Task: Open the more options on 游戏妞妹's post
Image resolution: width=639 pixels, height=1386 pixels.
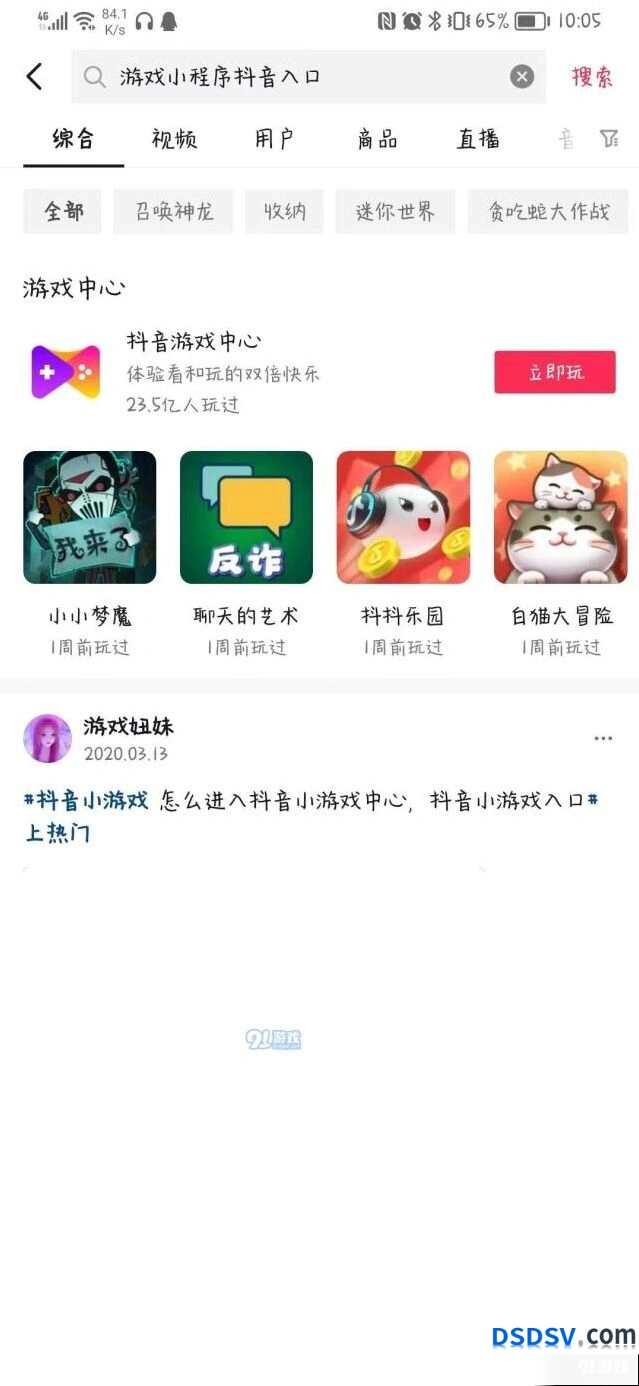Action: pyautogui.click(x=603, y=739)
